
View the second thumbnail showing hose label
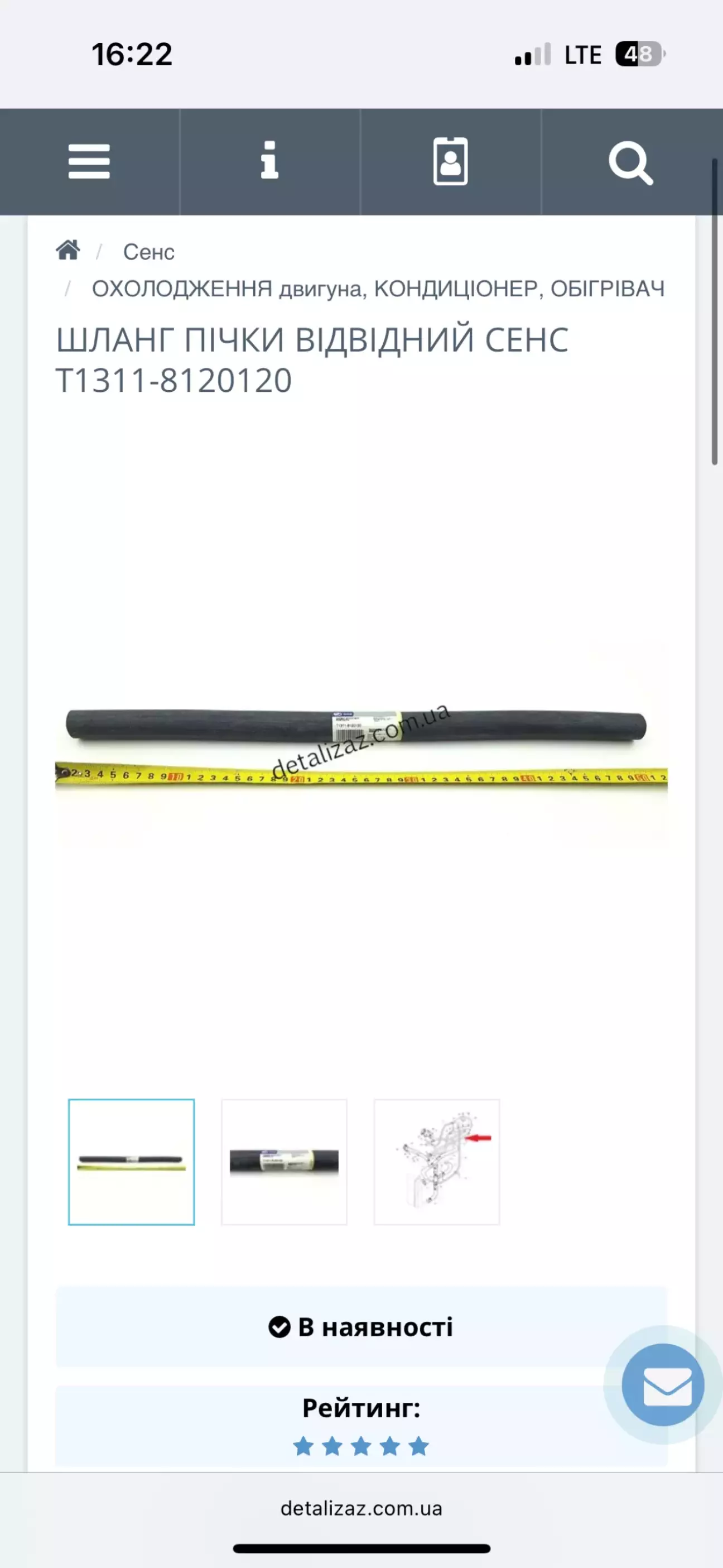tap(284, 1162)
